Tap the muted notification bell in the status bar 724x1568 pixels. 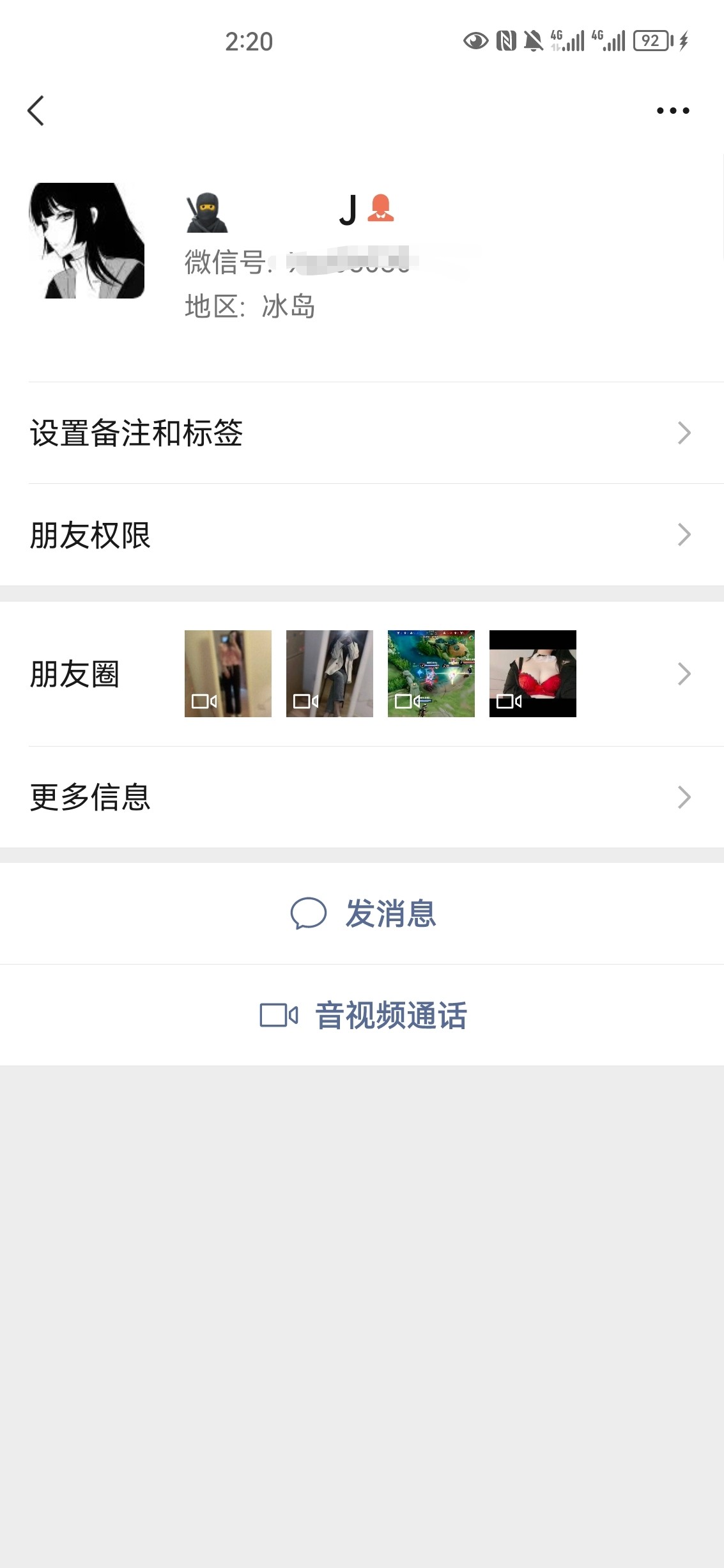pos(534,40)
